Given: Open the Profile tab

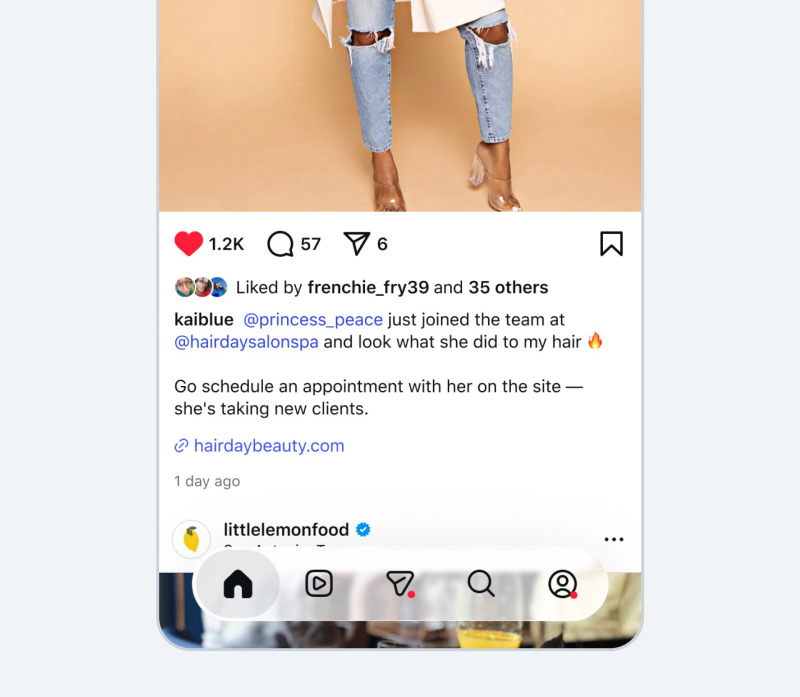Looking at the screenshot, I should (562, 584).
